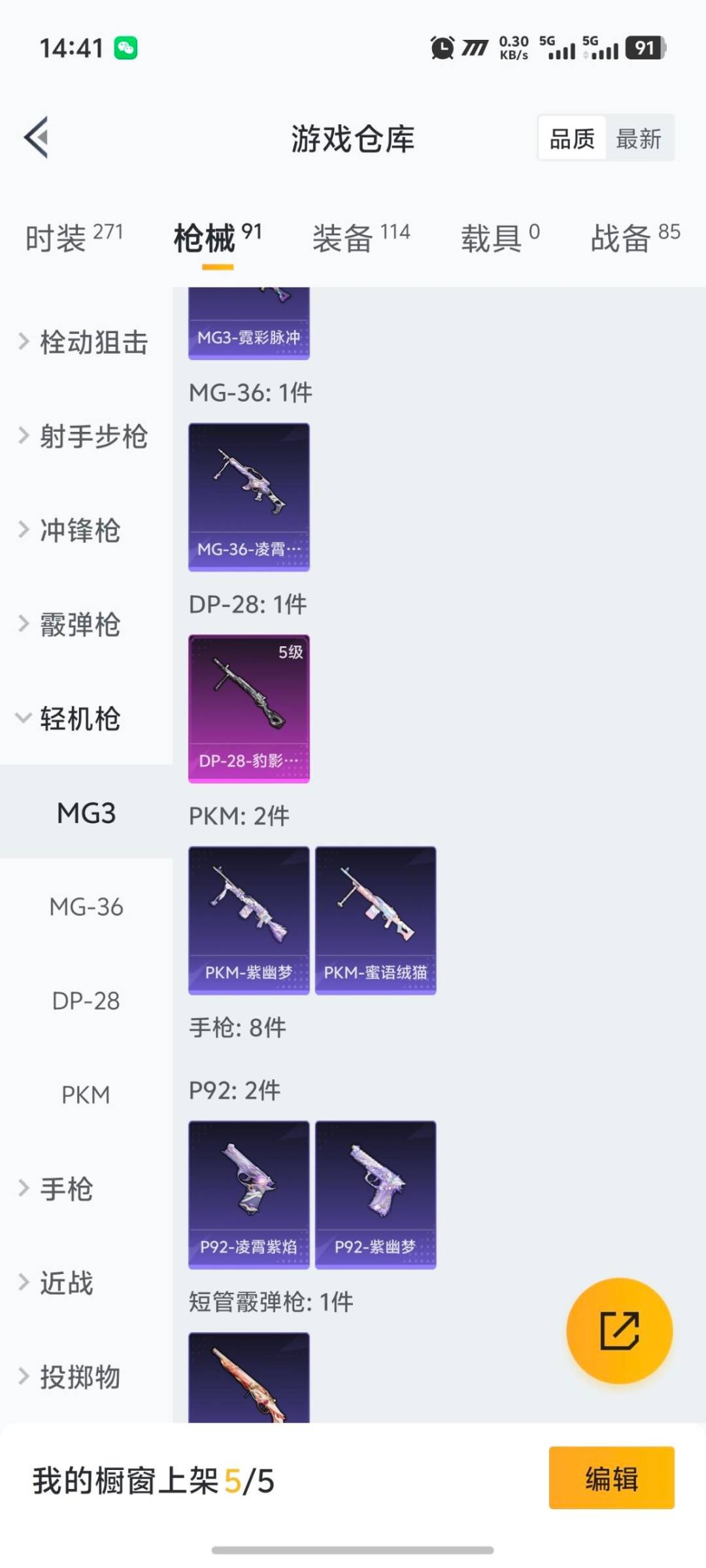Open the 战备 tab
This screenshot has height=1568, width=706.
click(x=635, y=237)
